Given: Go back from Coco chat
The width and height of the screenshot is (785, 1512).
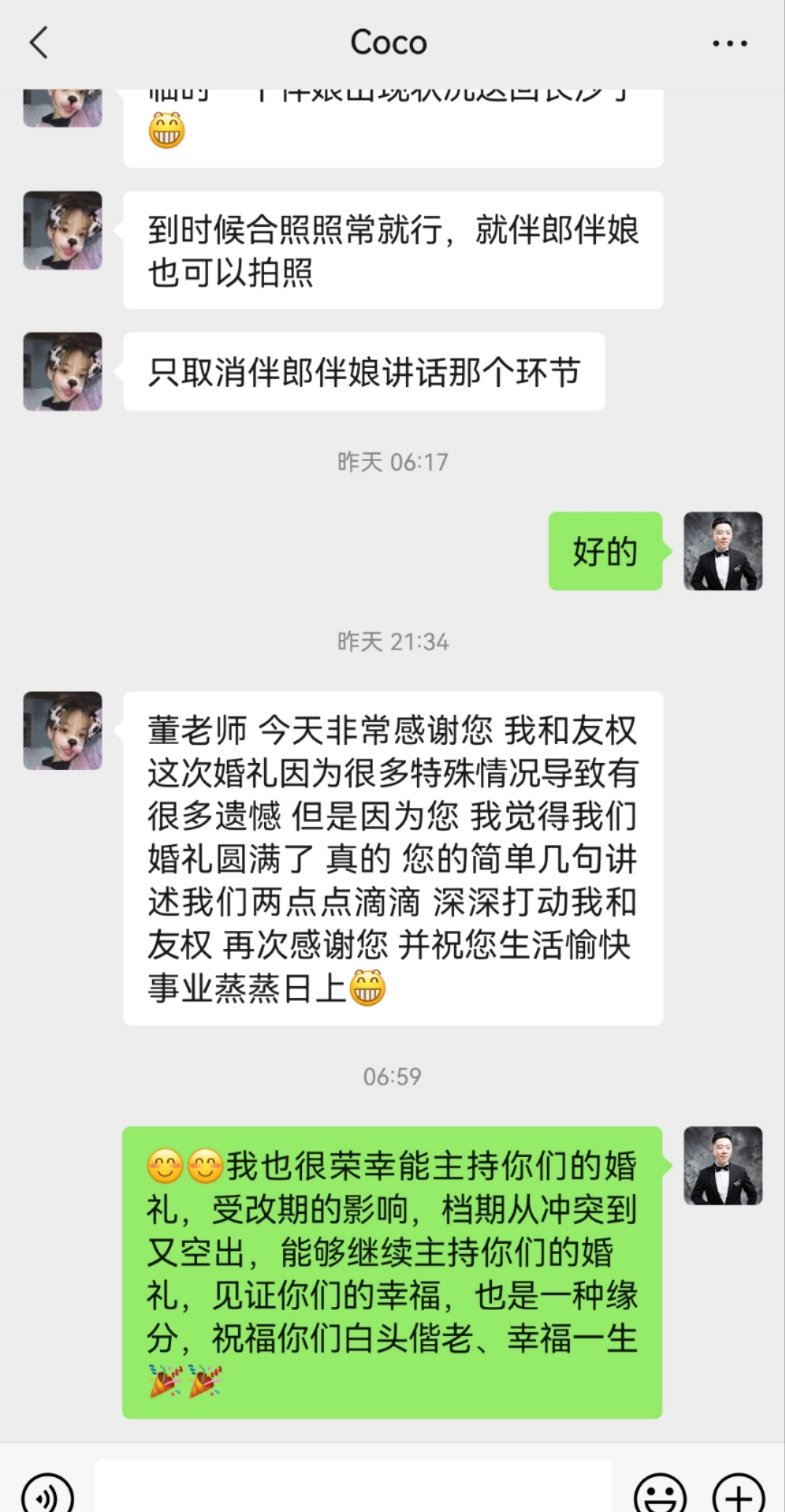Looking at the screenshot, I should [39, 43].
